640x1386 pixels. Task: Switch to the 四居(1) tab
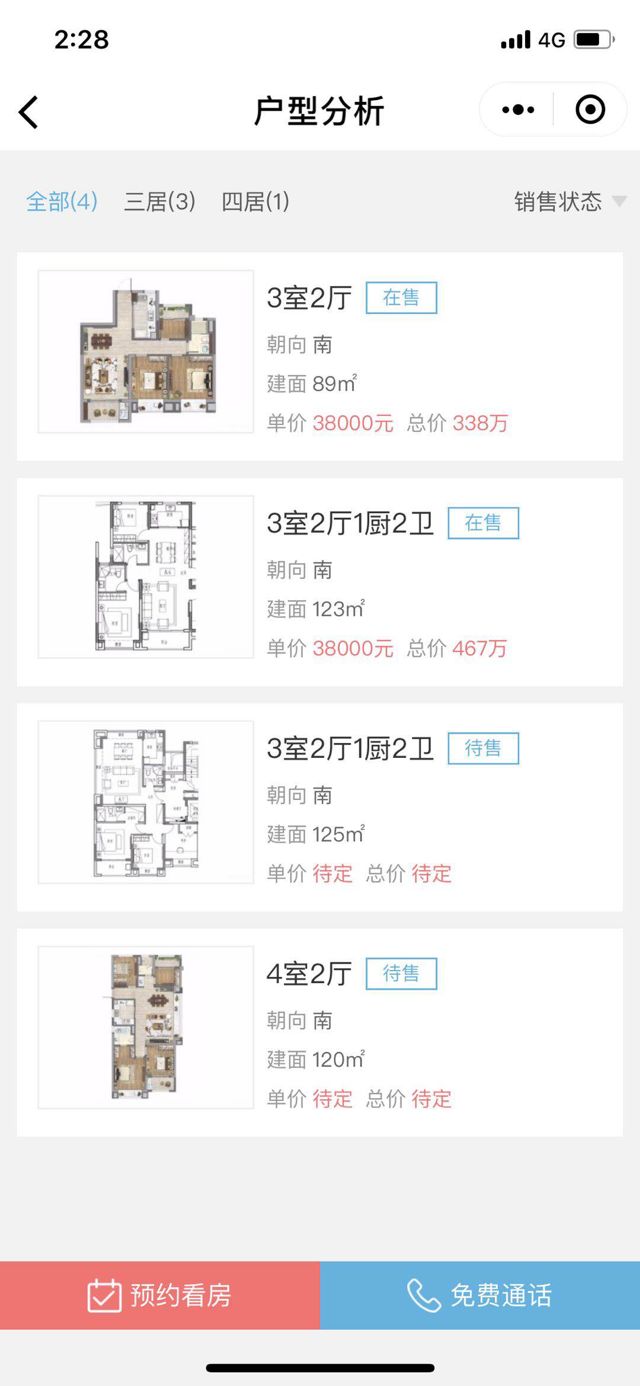(255, 201)
